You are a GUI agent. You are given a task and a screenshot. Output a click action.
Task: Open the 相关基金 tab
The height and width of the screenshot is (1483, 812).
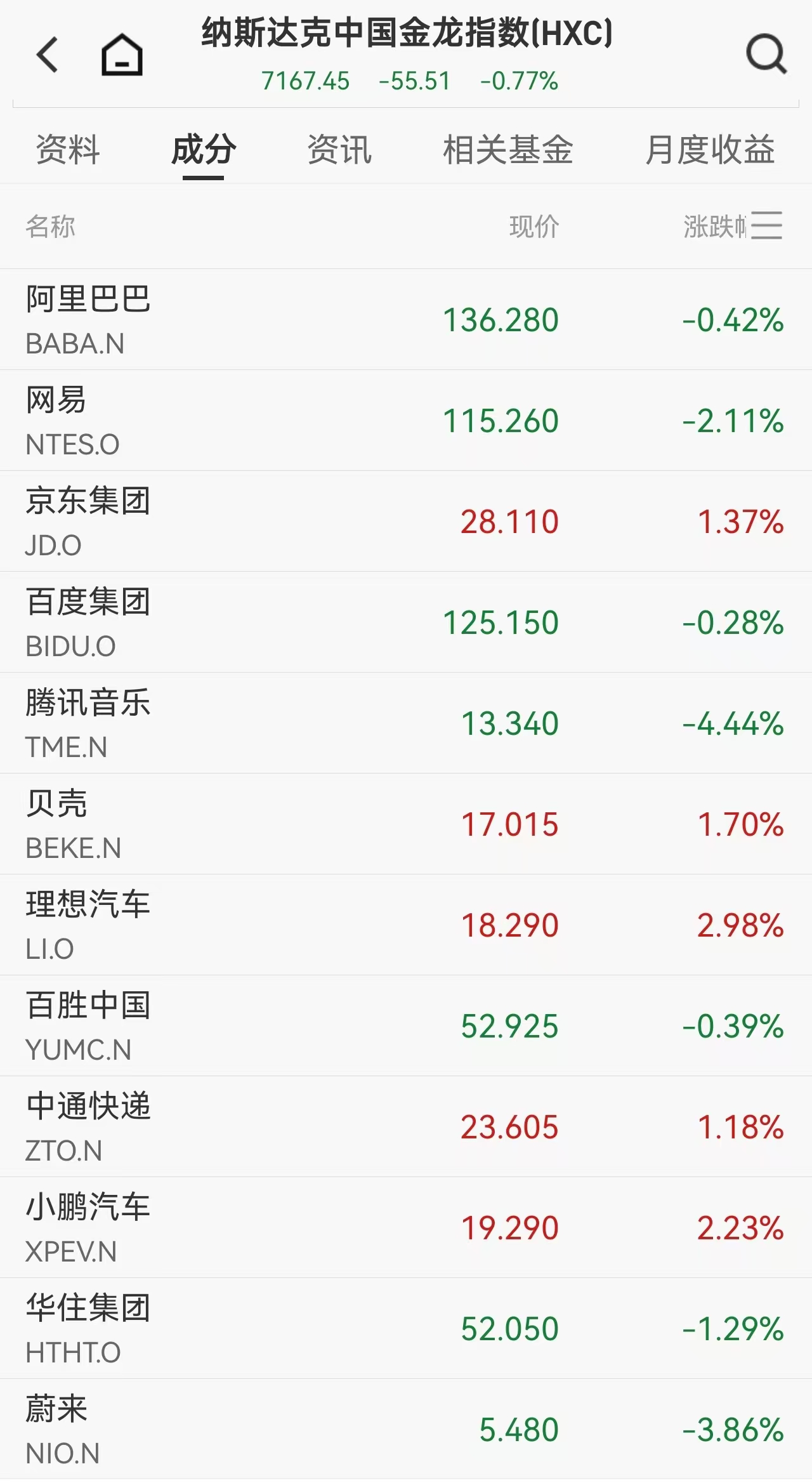[507, 150]
